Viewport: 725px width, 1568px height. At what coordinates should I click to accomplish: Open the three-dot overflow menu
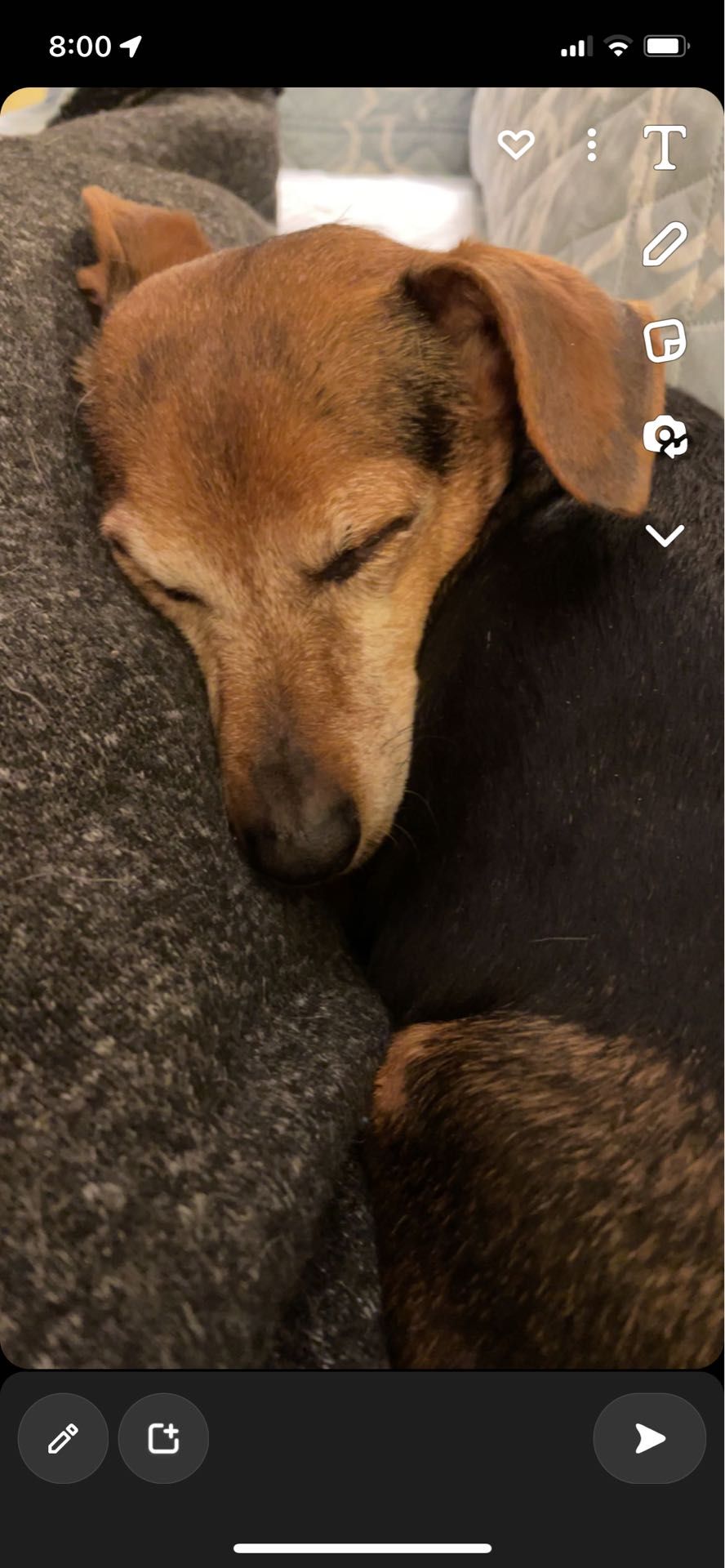[x=592, y=145]
